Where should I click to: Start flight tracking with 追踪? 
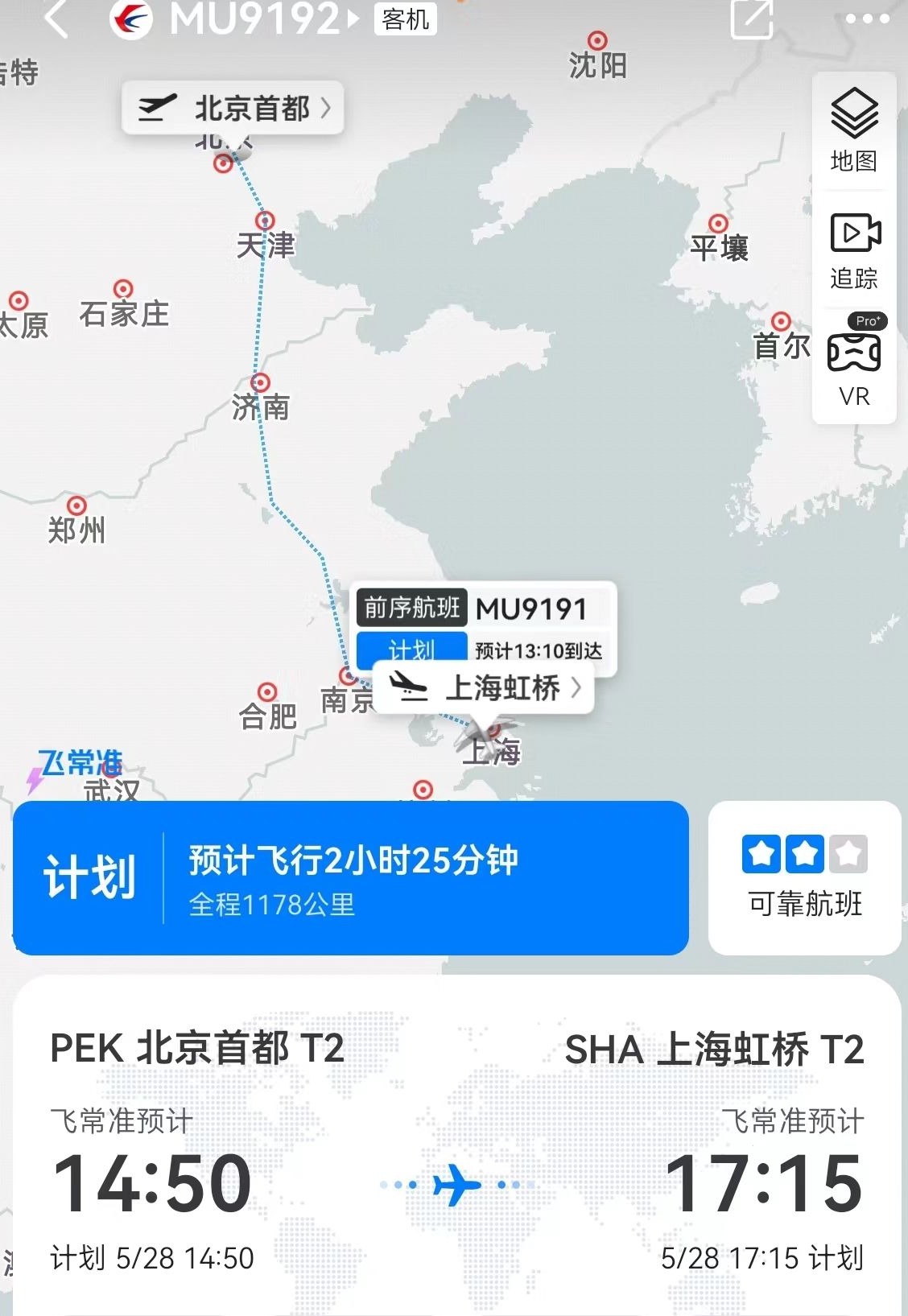[x=854, y=251]
